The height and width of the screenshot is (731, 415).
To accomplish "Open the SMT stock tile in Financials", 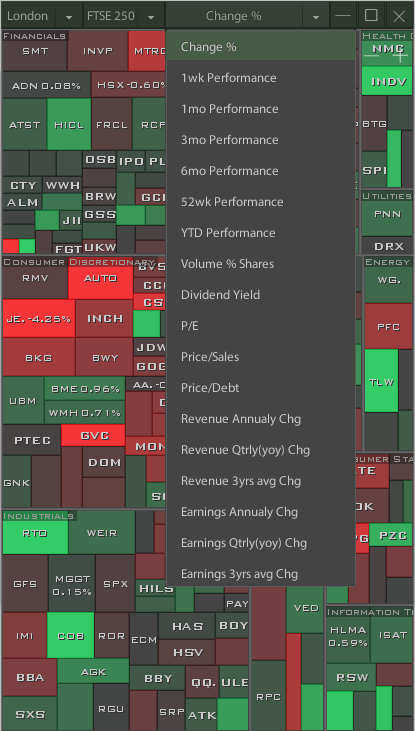I will pyautogui.click(x=35, y=51).
